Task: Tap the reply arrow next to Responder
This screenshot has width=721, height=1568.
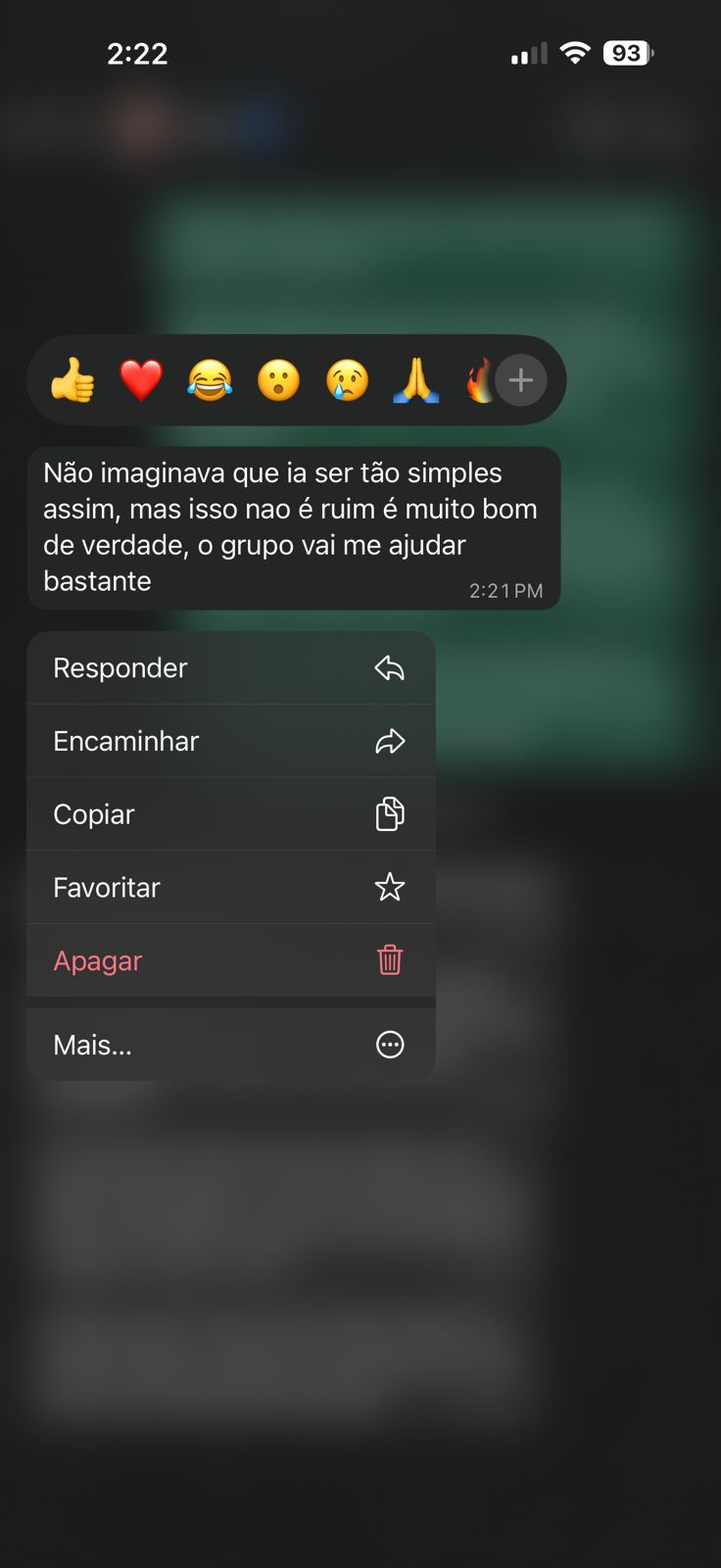Action: click(x=390, y=667)
